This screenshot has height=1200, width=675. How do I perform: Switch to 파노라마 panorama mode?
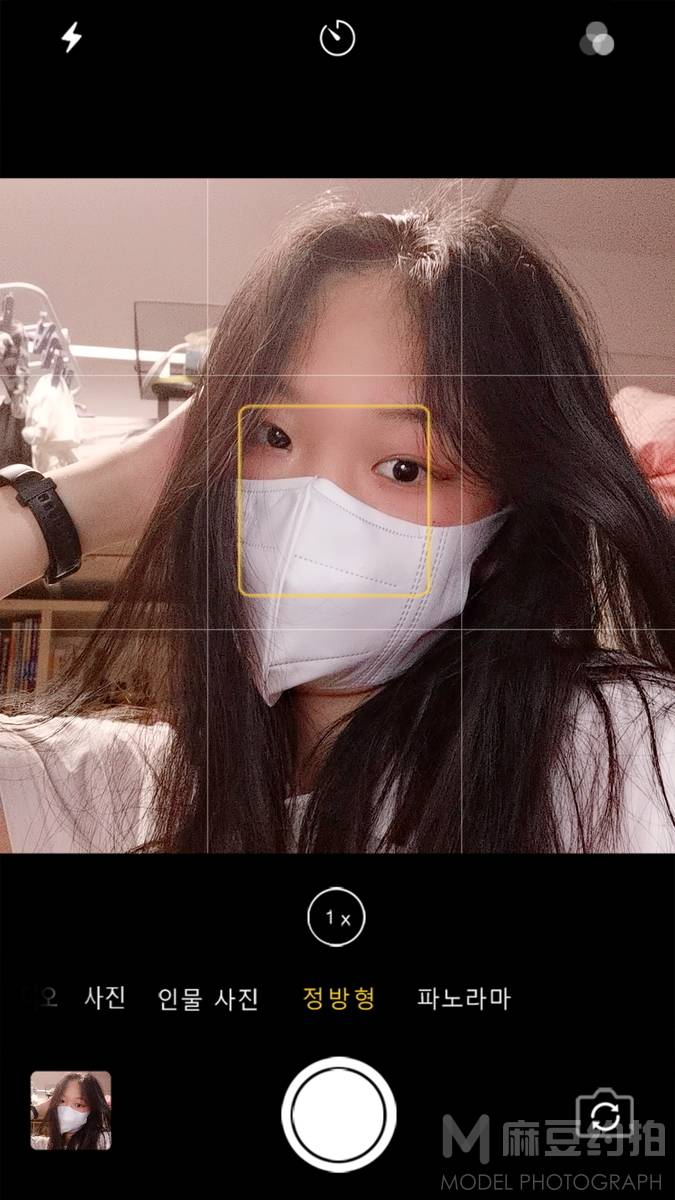pyautogui.click(x=464, y=998)
